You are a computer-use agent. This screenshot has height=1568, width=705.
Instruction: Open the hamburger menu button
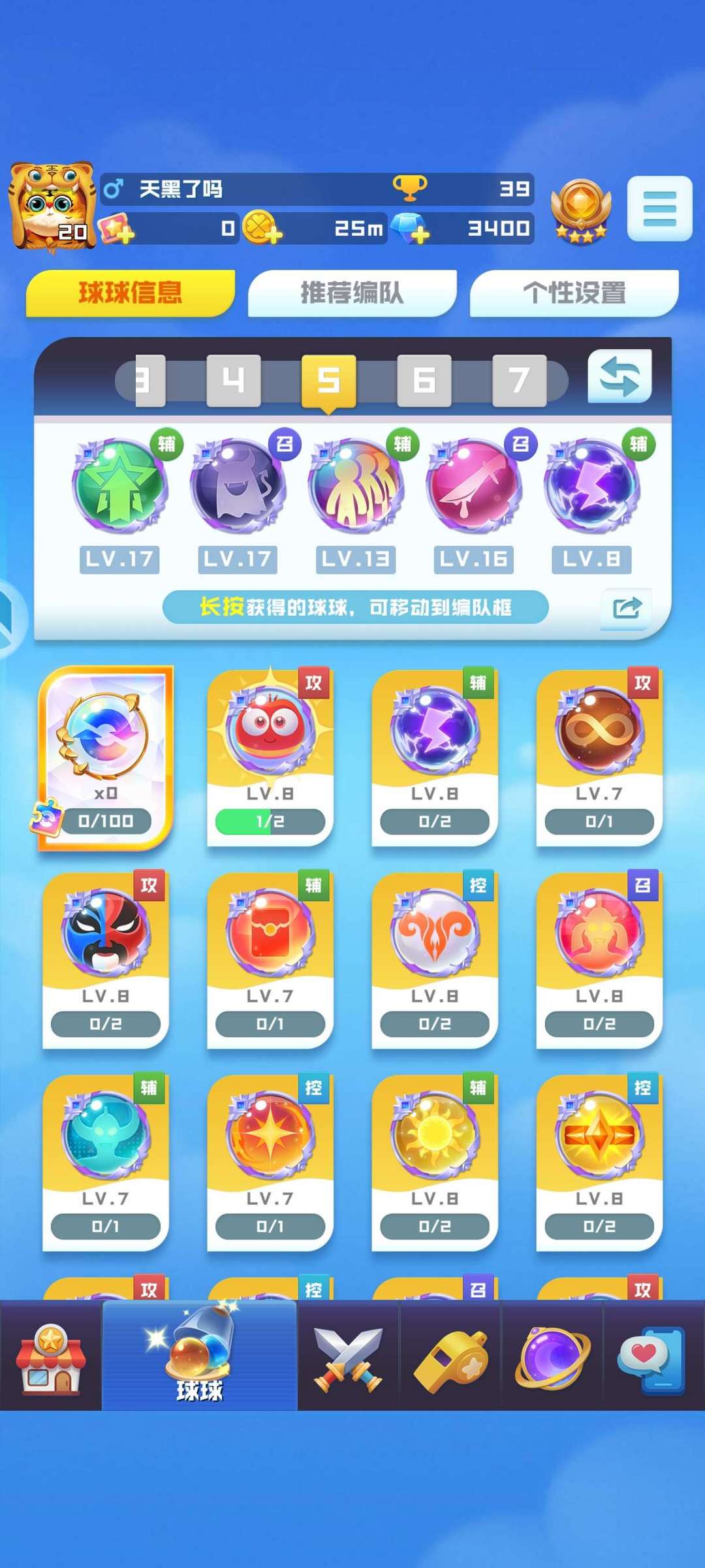[x=659, y=208]
